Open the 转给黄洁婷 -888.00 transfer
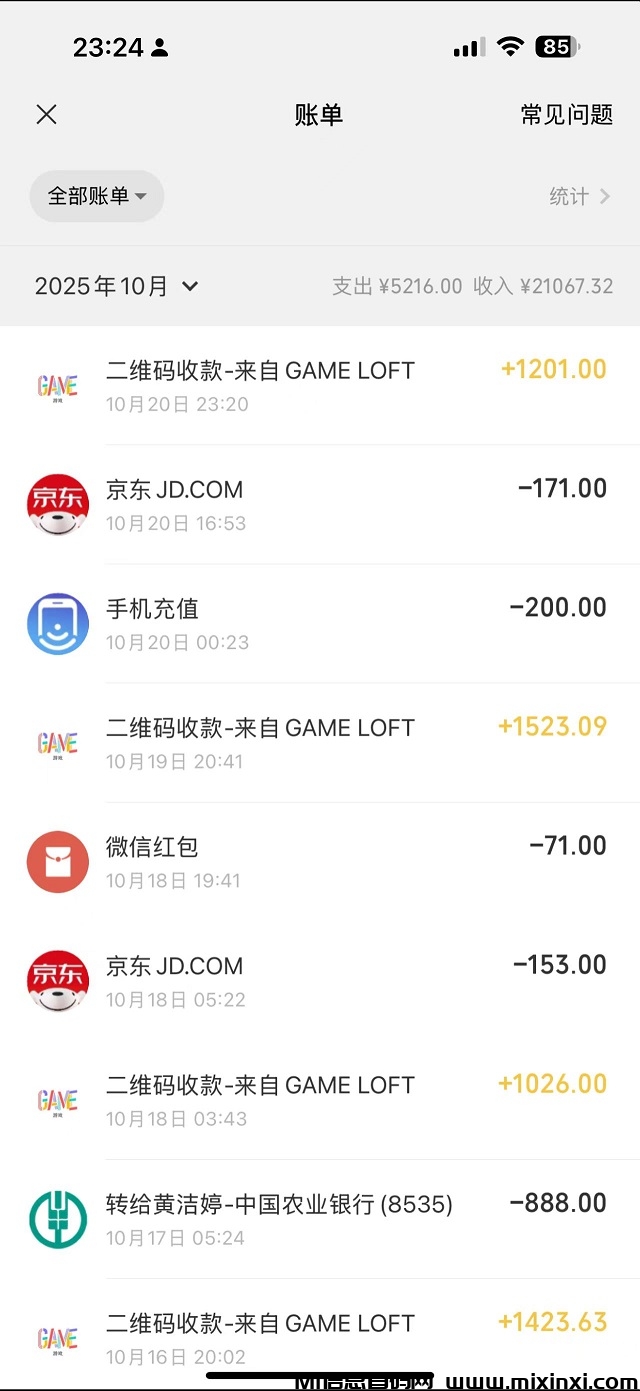The image size is (640, 1391). [x=320, y=1218]
